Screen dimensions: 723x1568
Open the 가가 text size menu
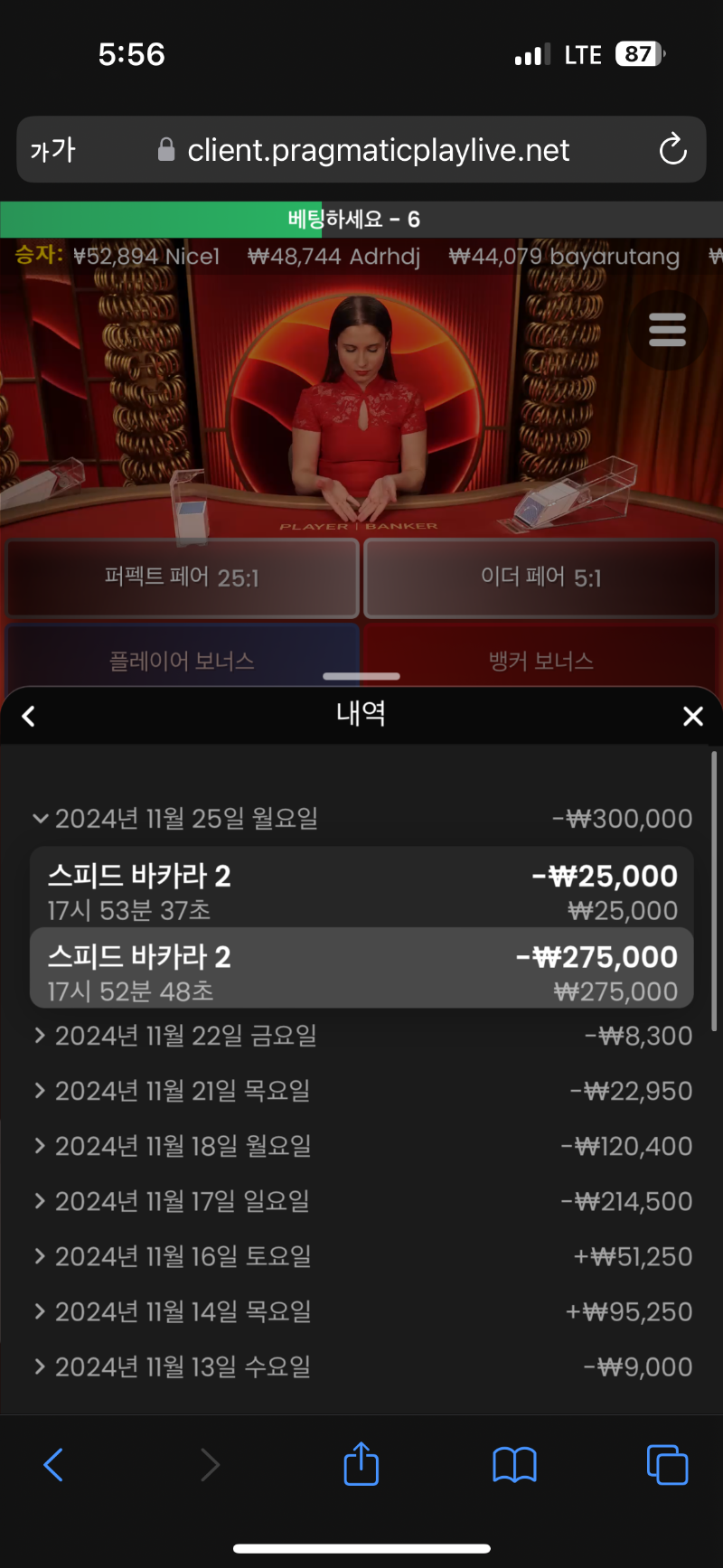53,150
